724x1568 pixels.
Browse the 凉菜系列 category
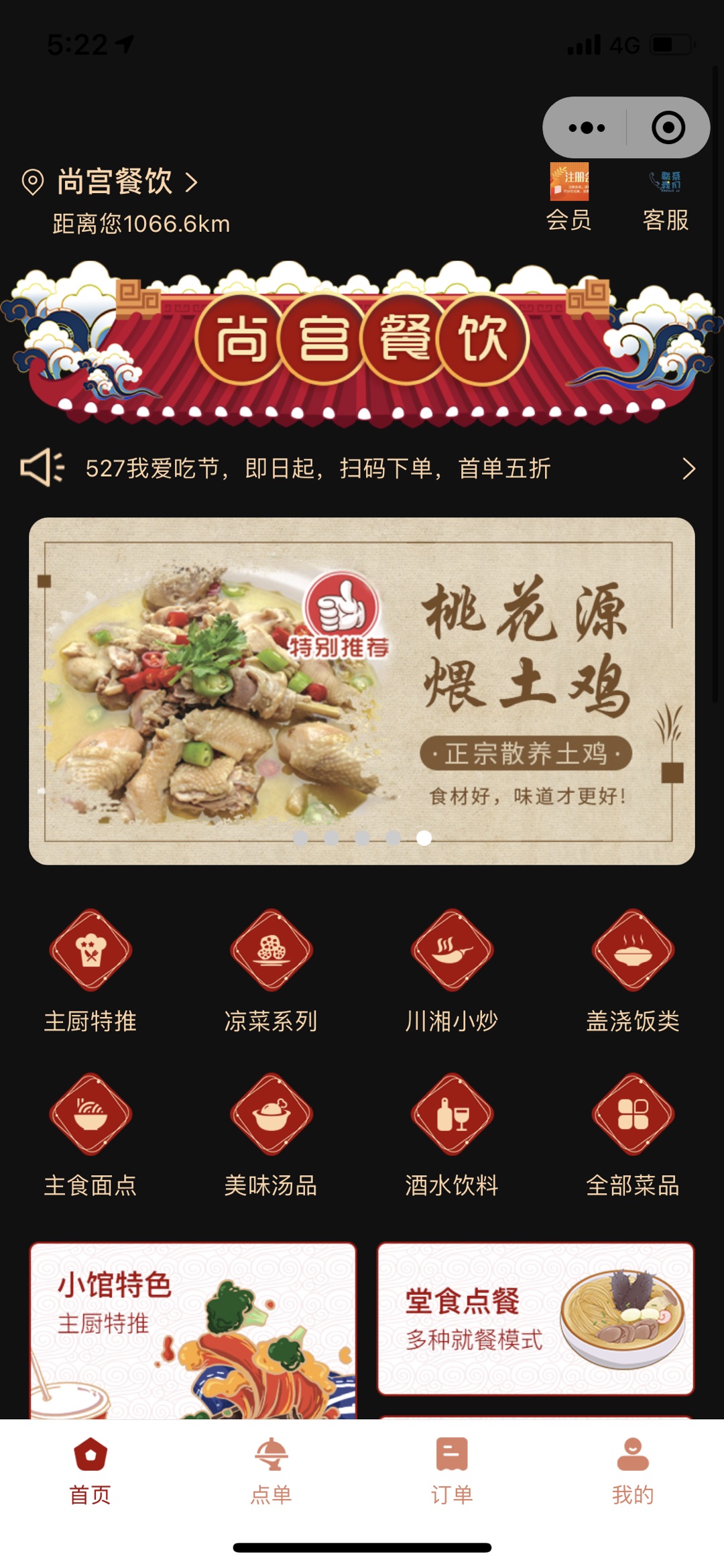tap(271, 970)
